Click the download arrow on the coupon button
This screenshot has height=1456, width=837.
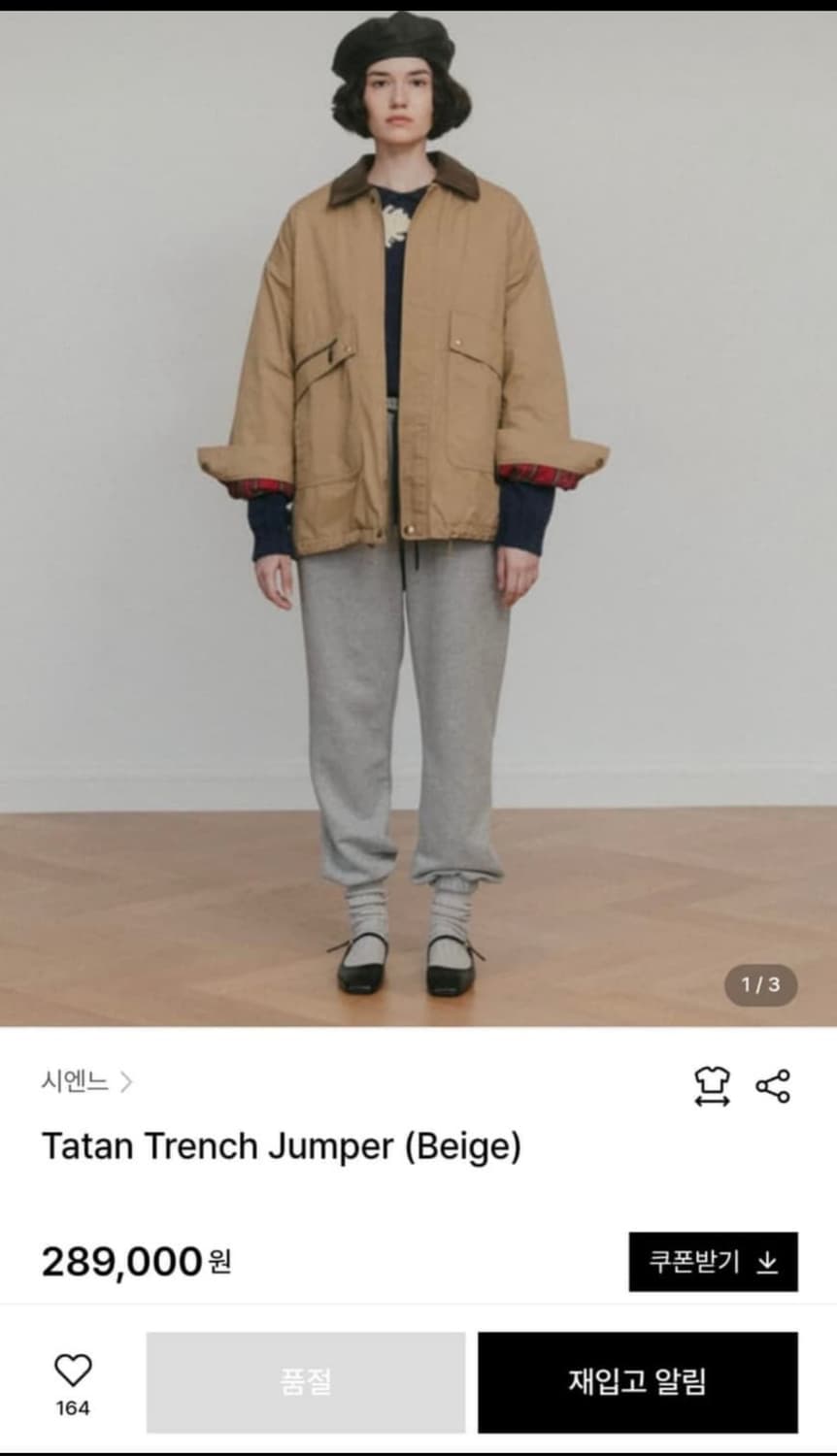[x=767, y=1264]
